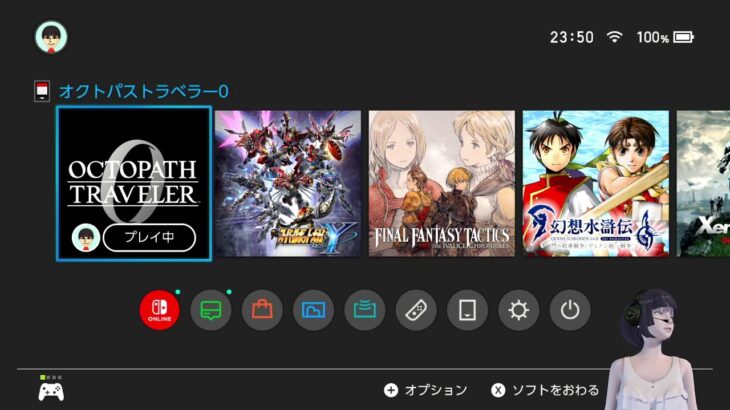Open the user profile page icon
730x410 pixels.
51,37
